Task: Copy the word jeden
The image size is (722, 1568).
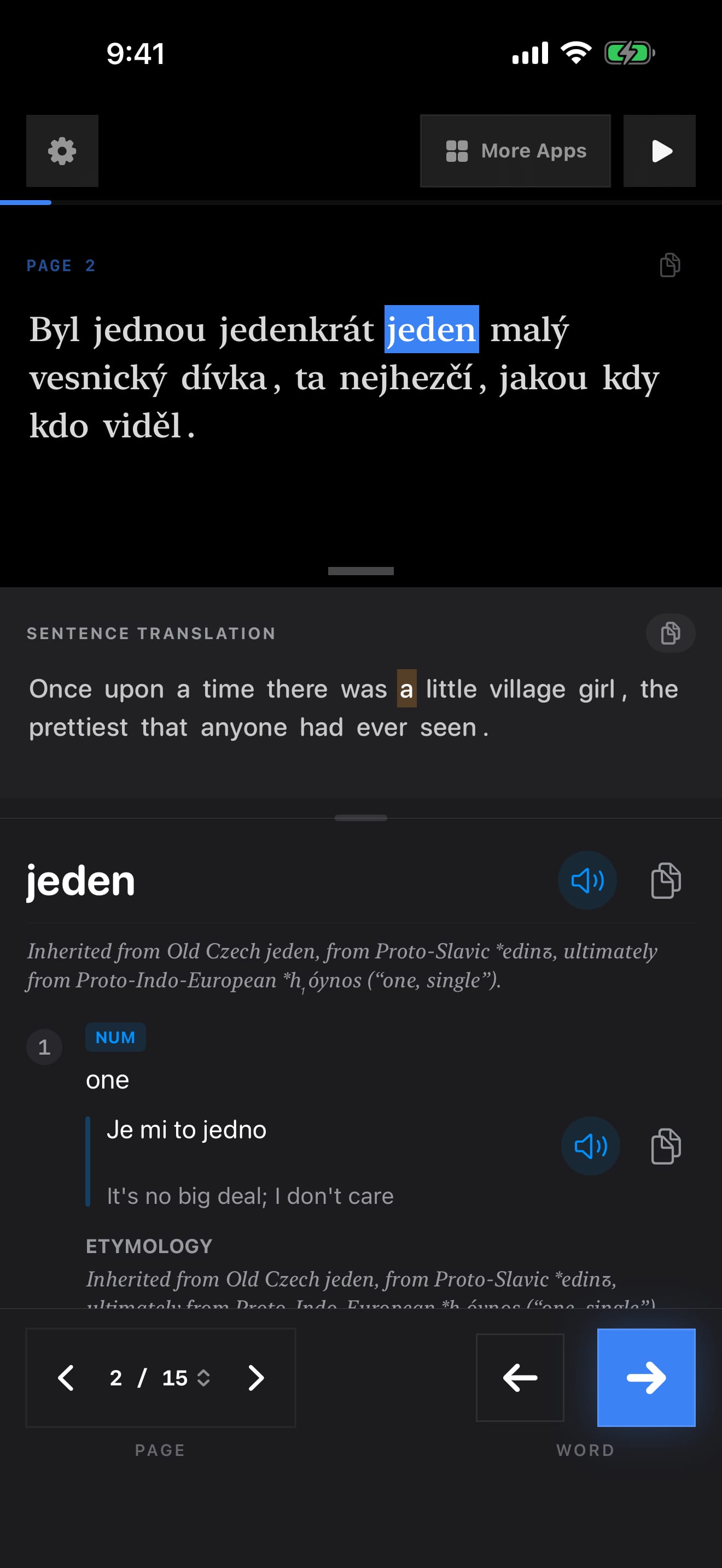Action: (666, 880)
